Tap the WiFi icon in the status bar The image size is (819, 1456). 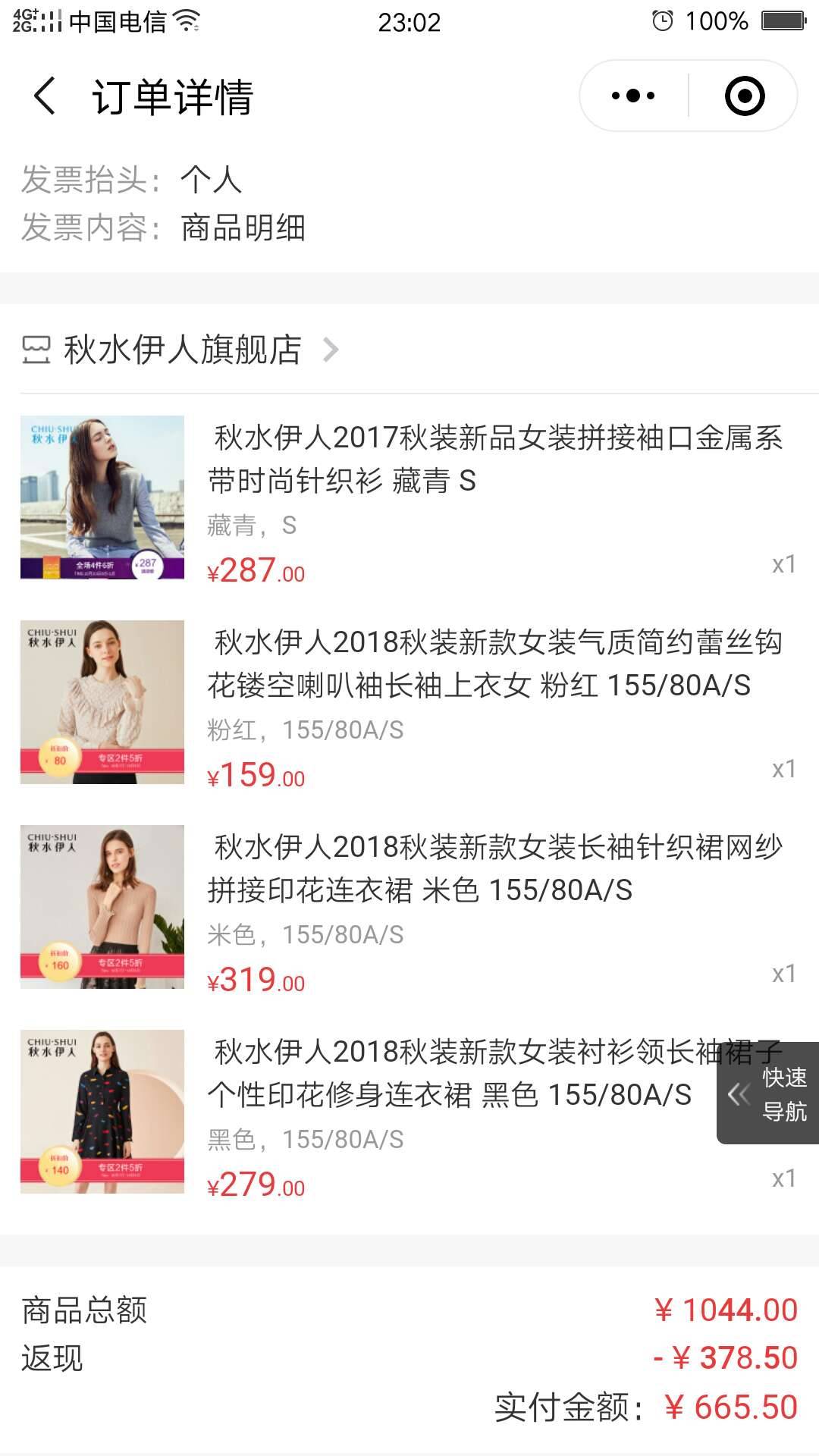pyautogui.click(x=186, y=19)
